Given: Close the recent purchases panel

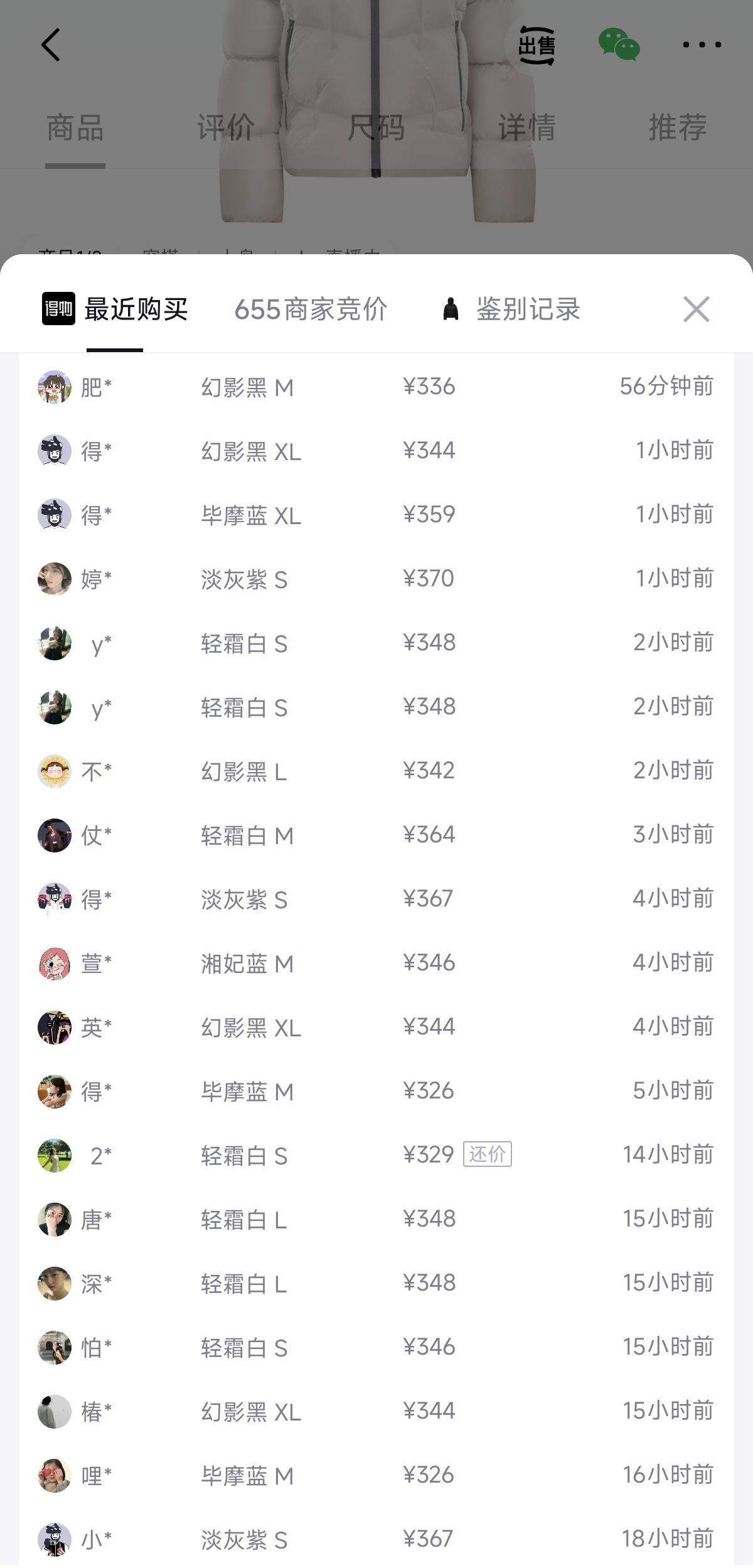Looking at the screenshot, I should point(697,309).
